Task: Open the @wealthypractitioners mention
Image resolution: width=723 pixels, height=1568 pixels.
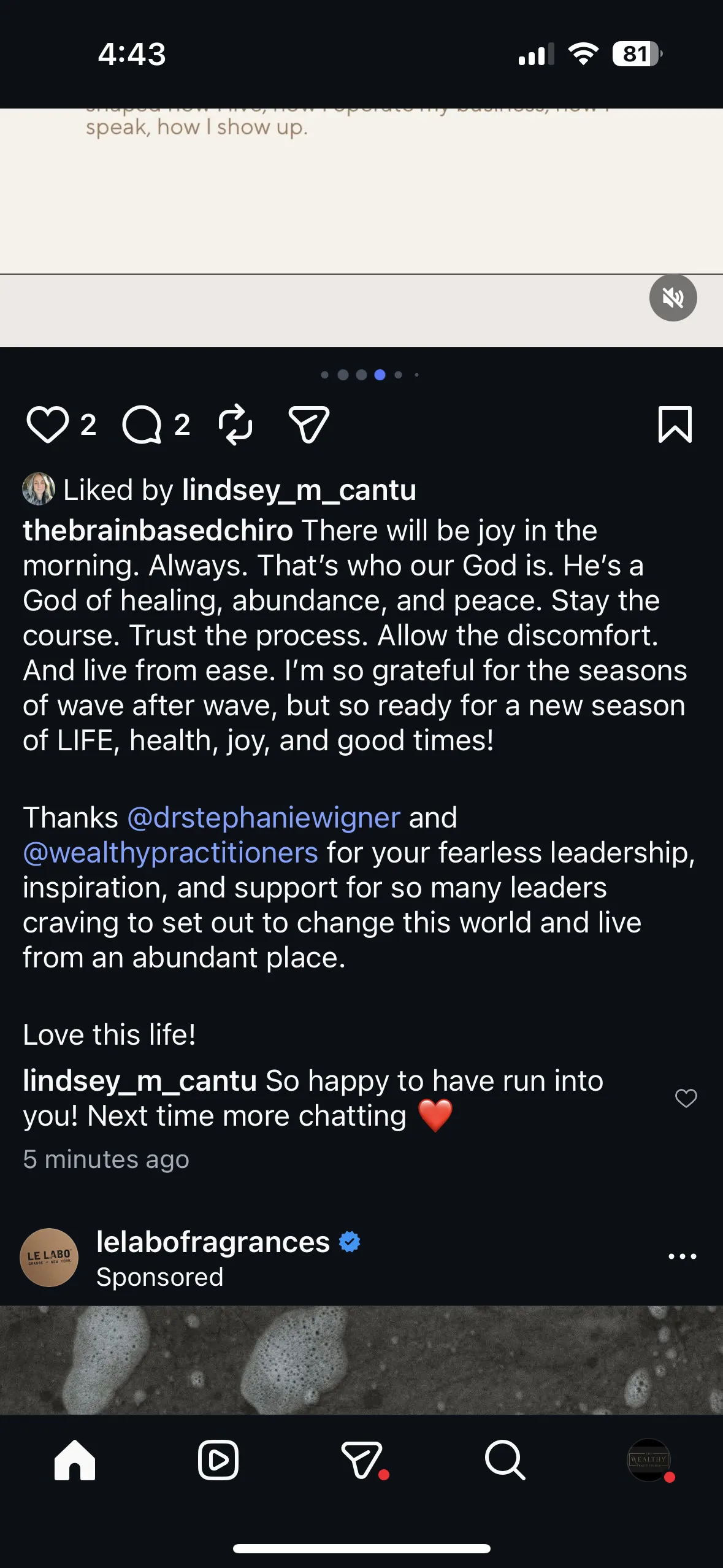Action: 170,853
